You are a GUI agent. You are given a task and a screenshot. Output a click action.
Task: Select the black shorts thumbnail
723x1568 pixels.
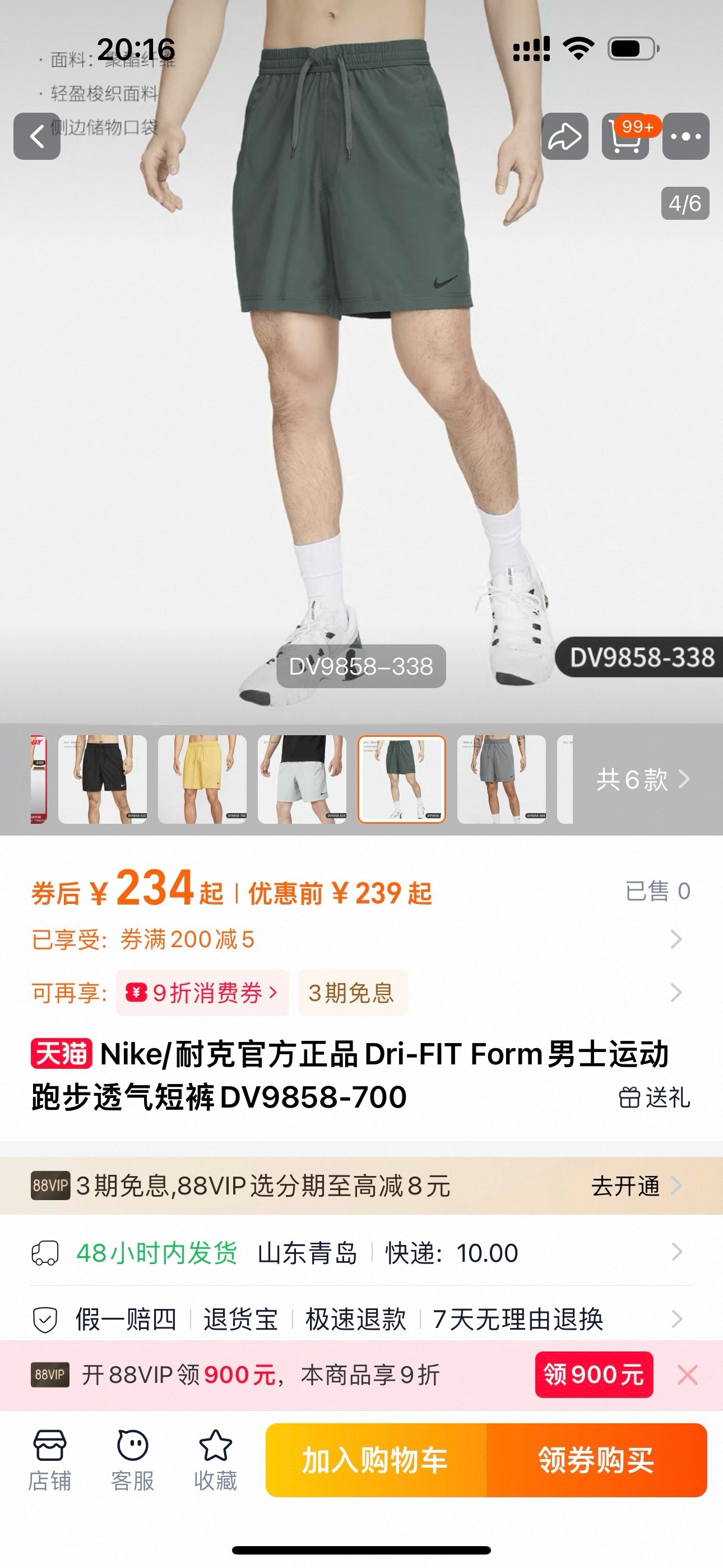click(102, 779)
